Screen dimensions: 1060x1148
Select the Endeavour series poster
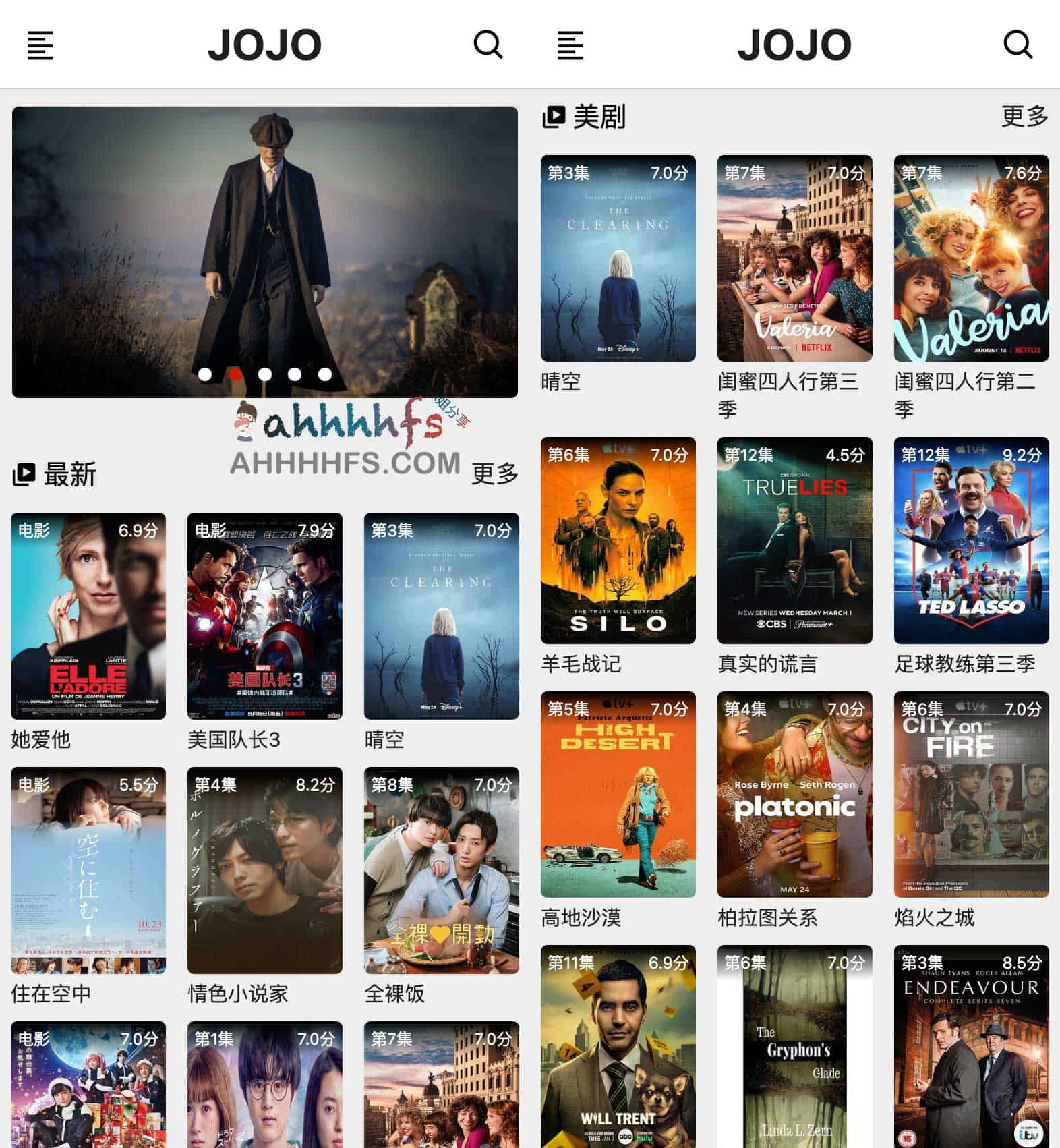(972, 1045)
